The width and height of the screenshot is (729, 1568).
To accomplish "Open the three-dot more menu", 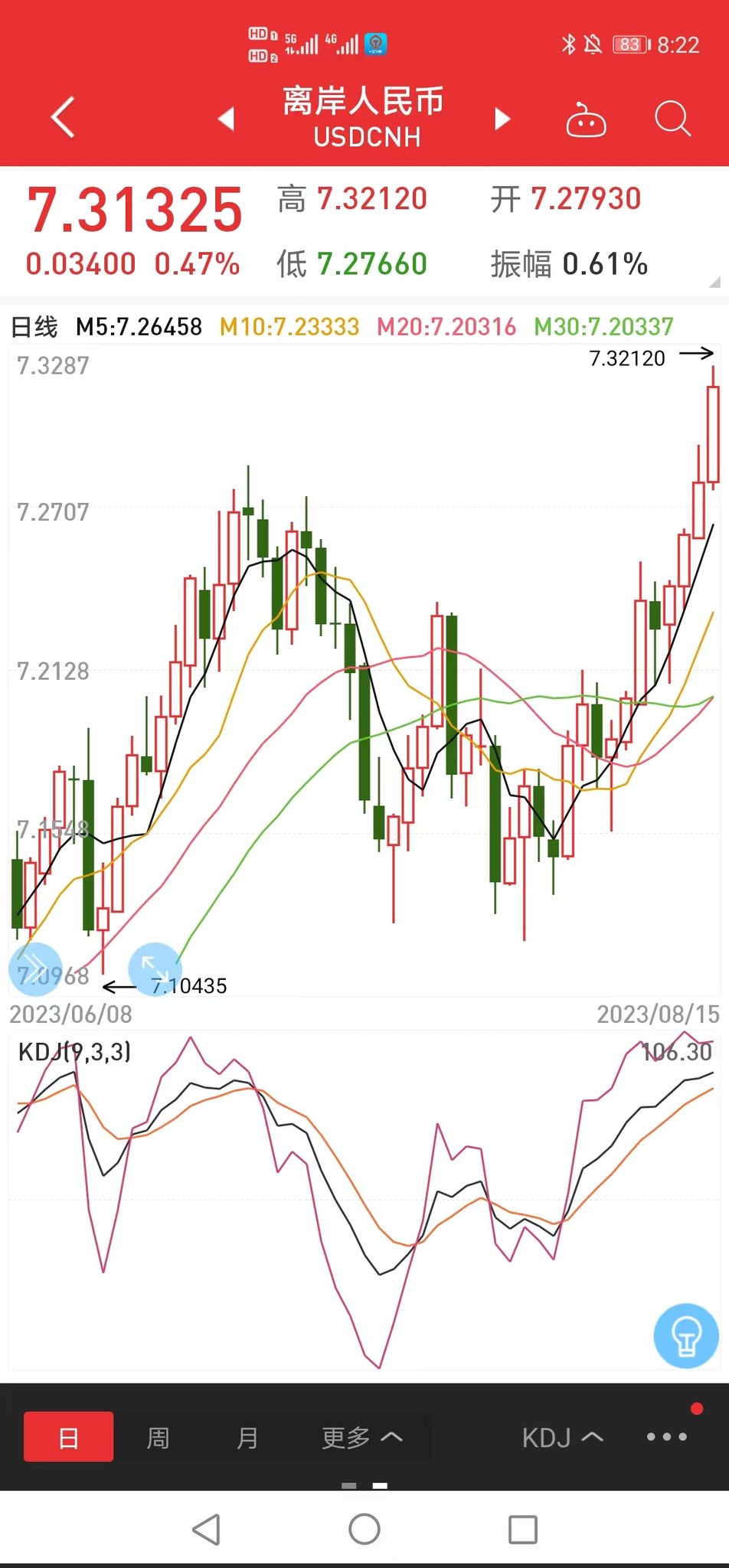I will (666, 1437).
